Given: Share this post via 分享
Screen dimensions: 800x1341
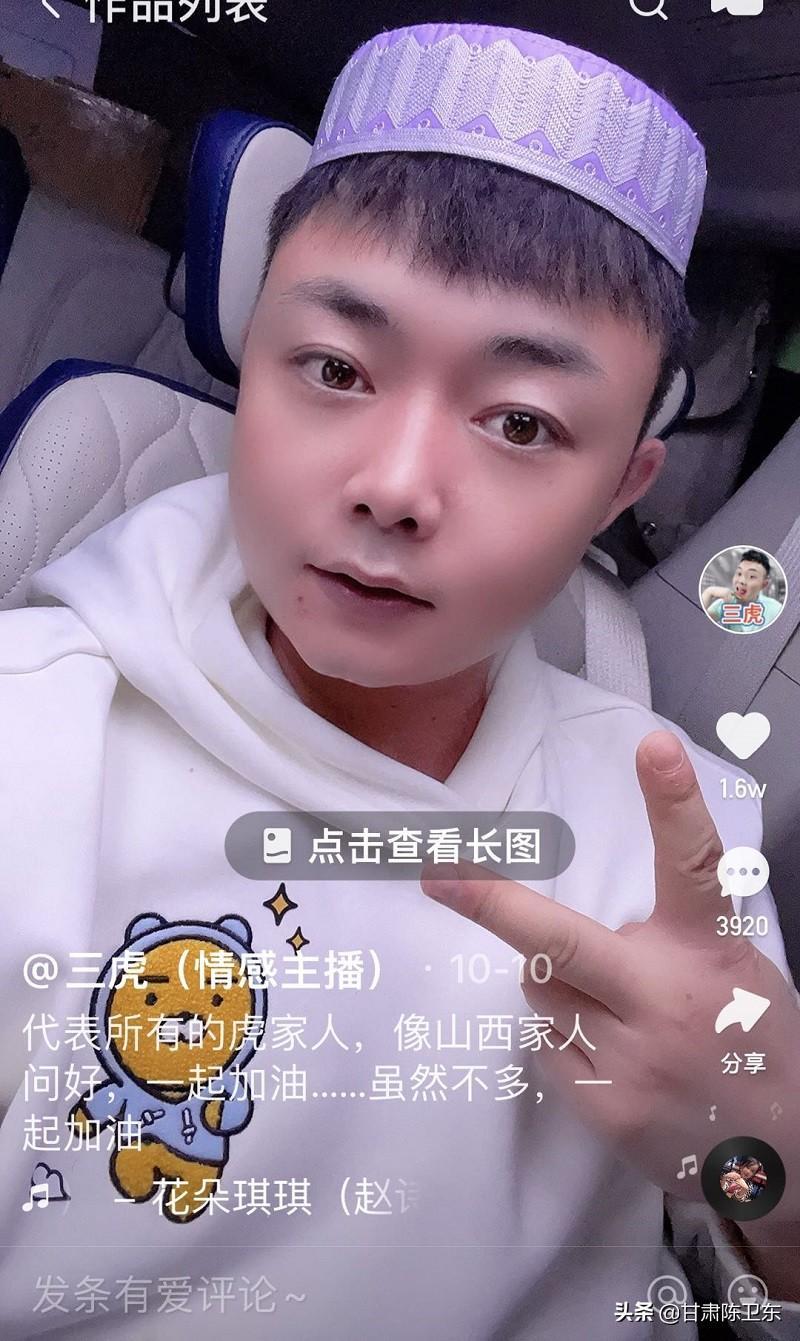Looking at the screenshot, I should click(x=742, y=1013).
